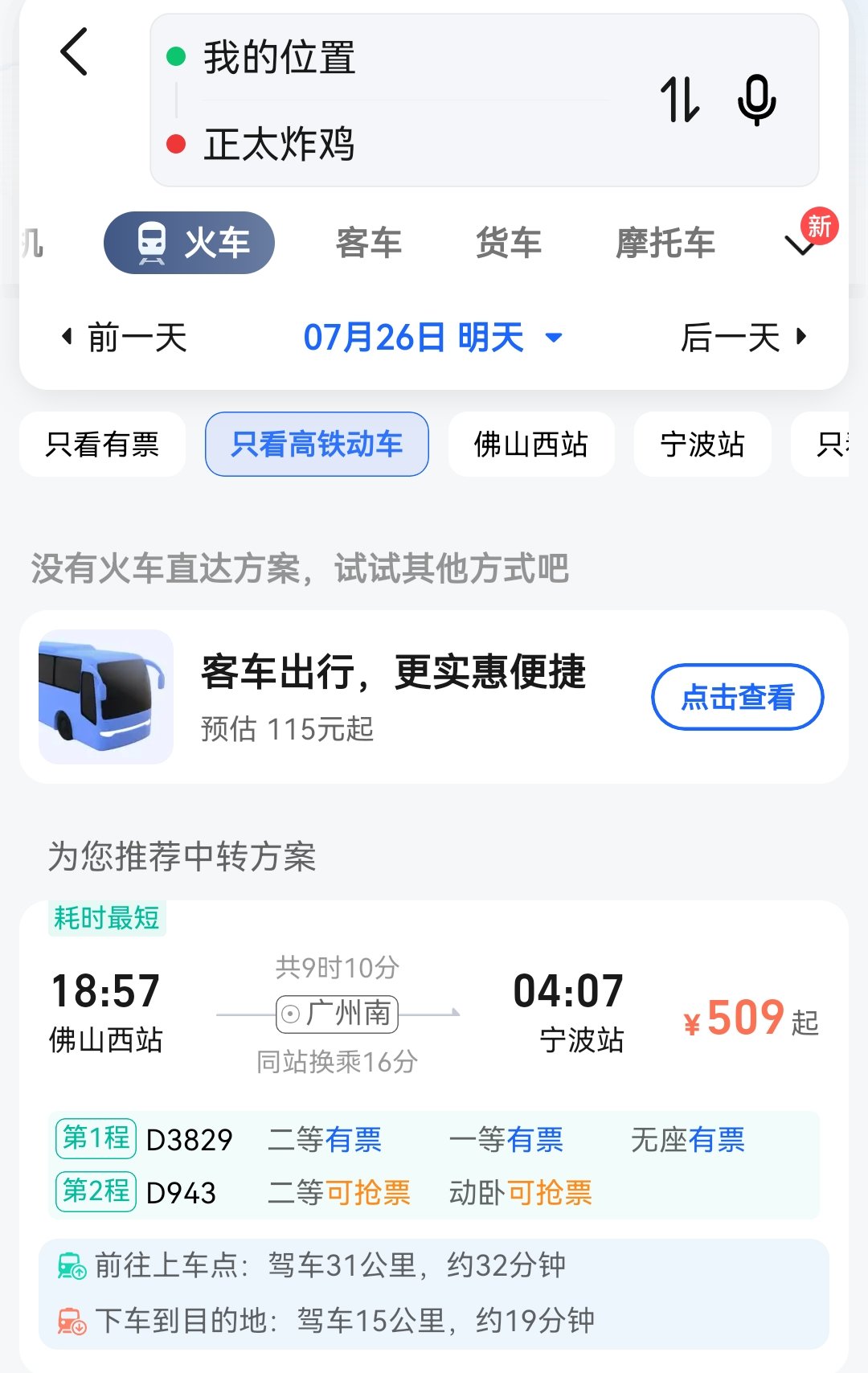Viewport: 868px width, 1373px height.
Task: Switch to the 客车 tab
Action: pyautogui.click(x=369, y=243)
